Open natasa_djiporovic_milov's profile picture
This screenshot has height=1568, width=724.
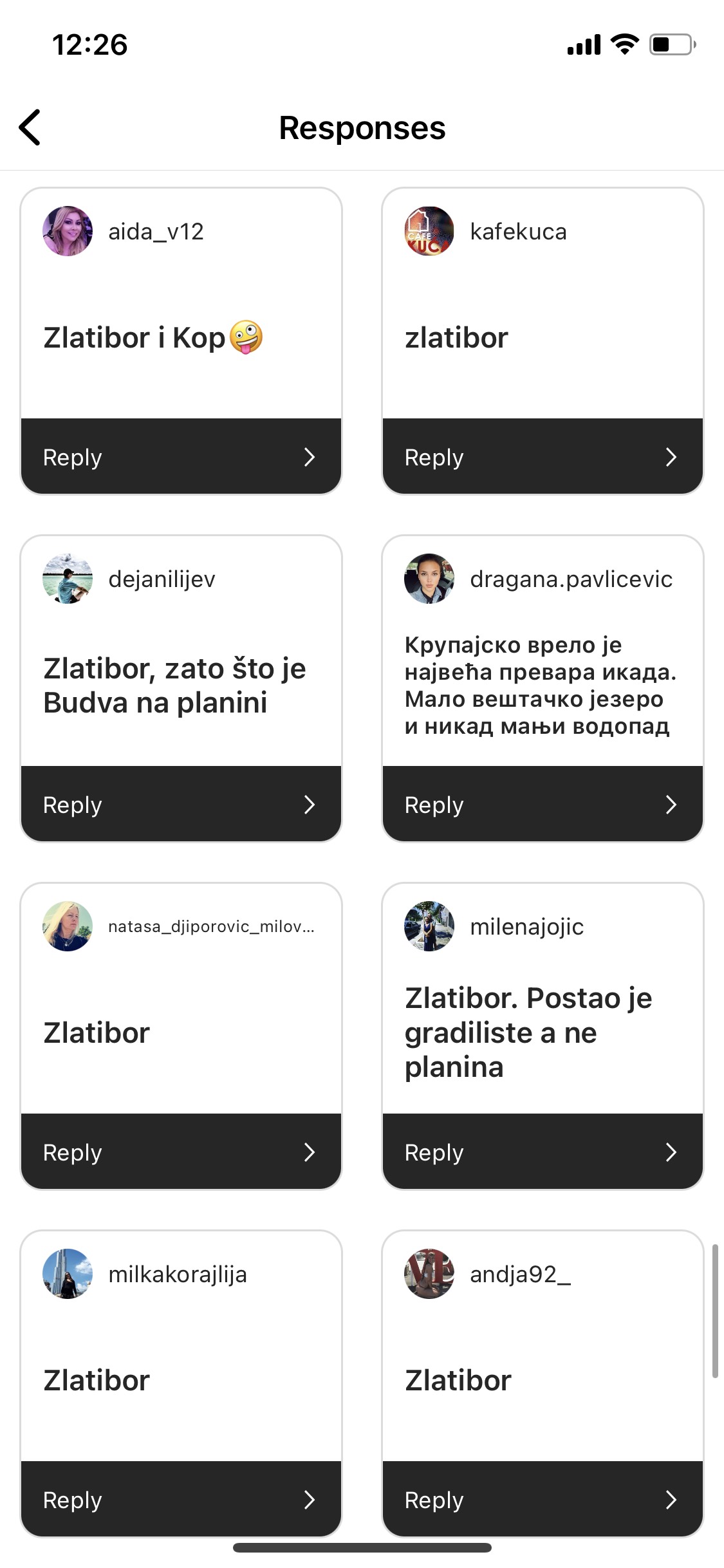(x=68, y=926)
